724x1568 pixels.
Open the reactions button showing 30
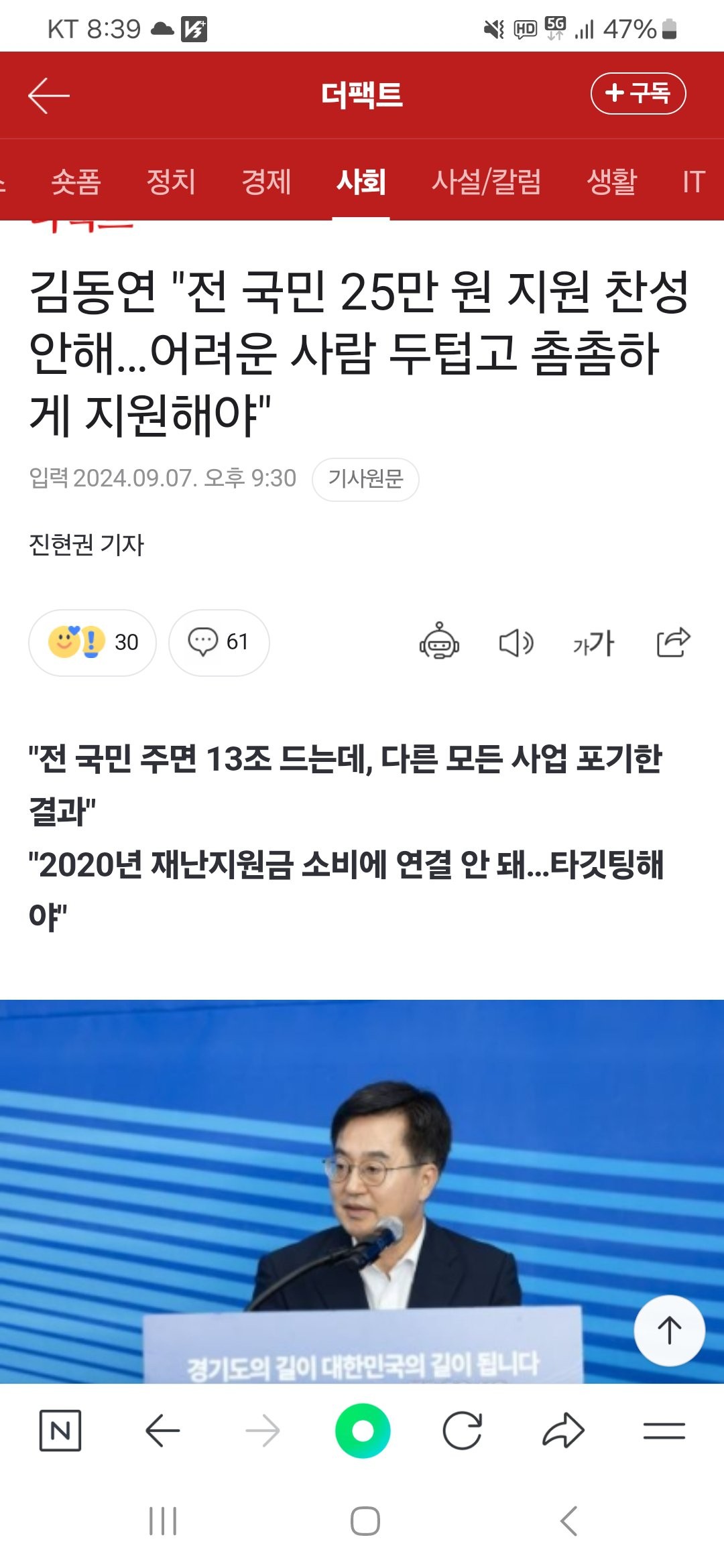tap(93, 642)
